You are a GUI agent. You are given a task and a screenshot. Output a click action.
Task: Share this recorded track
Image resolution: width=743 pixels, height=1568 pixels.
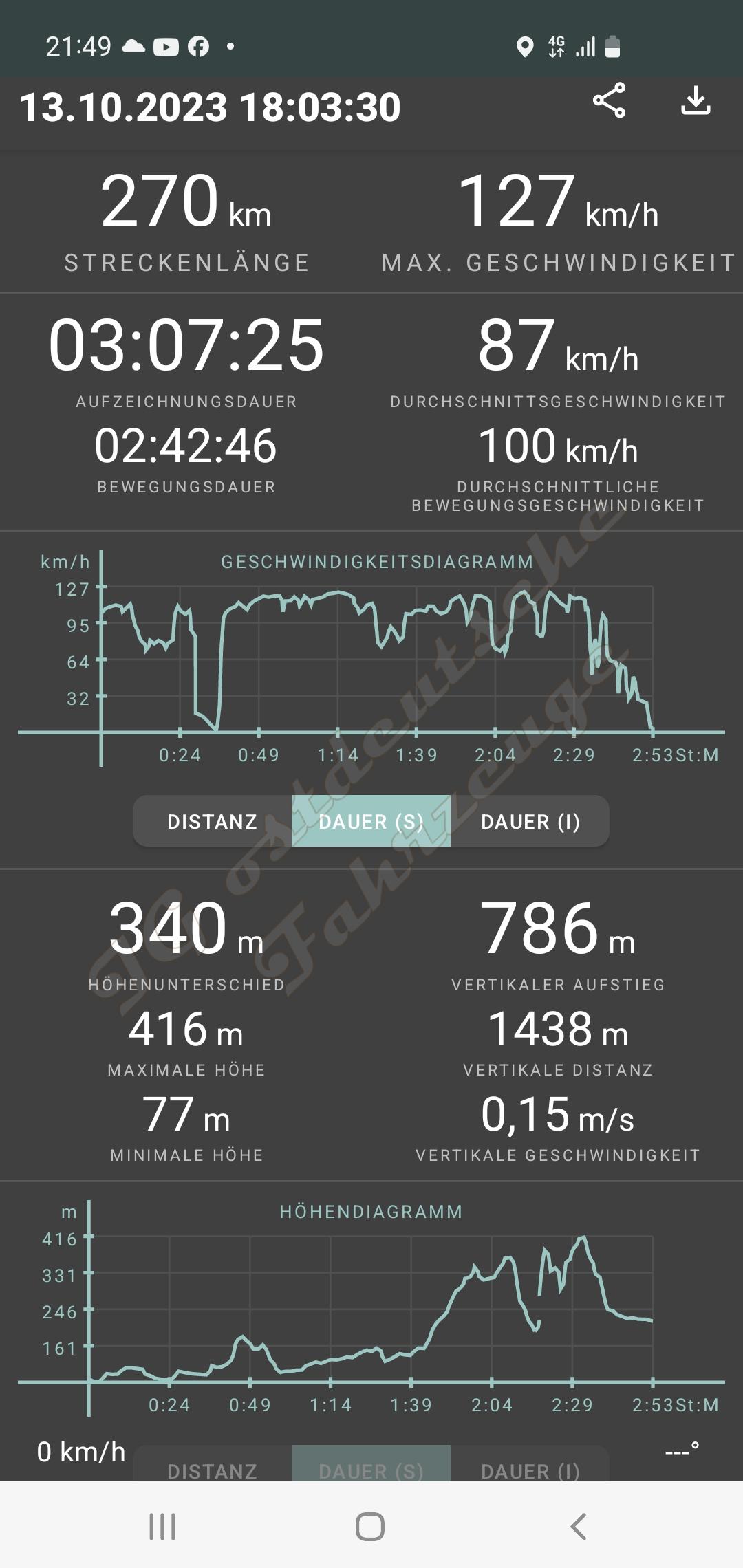(609, 100)
